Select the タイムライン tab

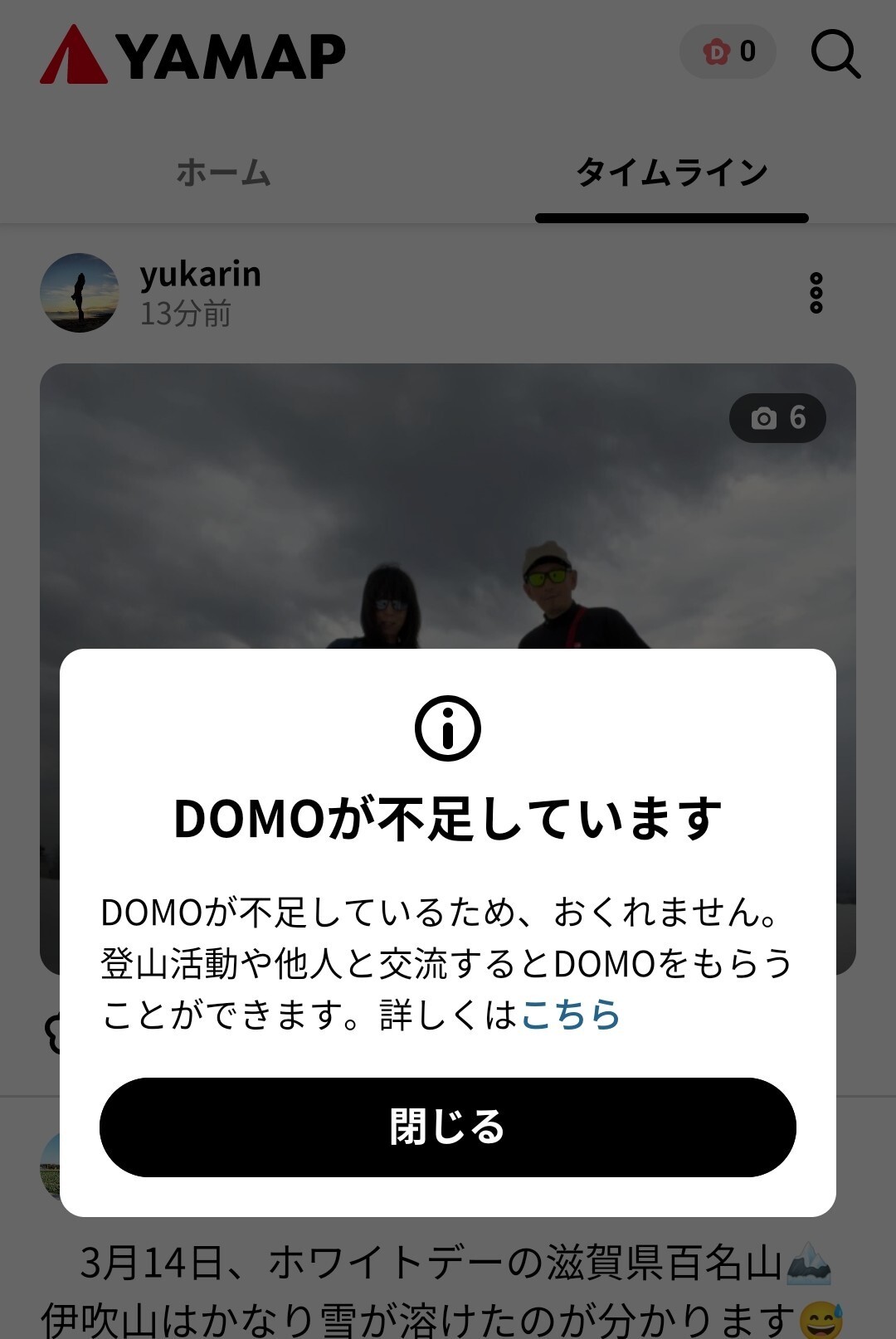point(673,173)
